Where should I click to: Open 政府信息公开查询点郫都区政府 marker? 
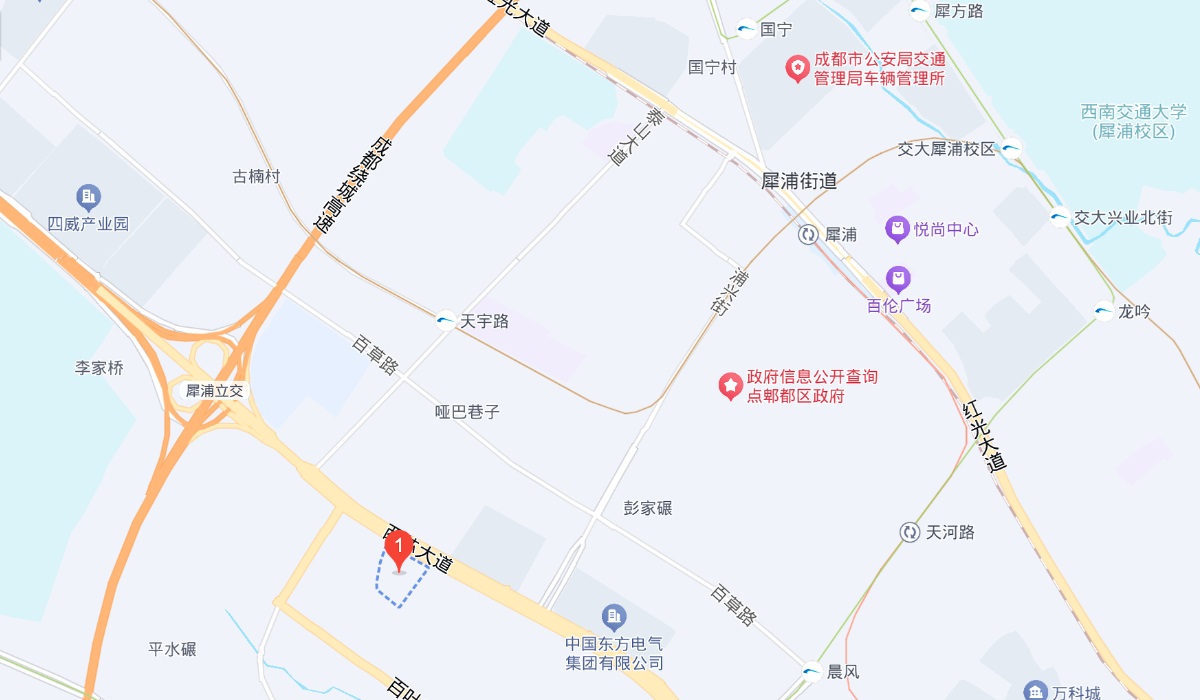(731, 385)
